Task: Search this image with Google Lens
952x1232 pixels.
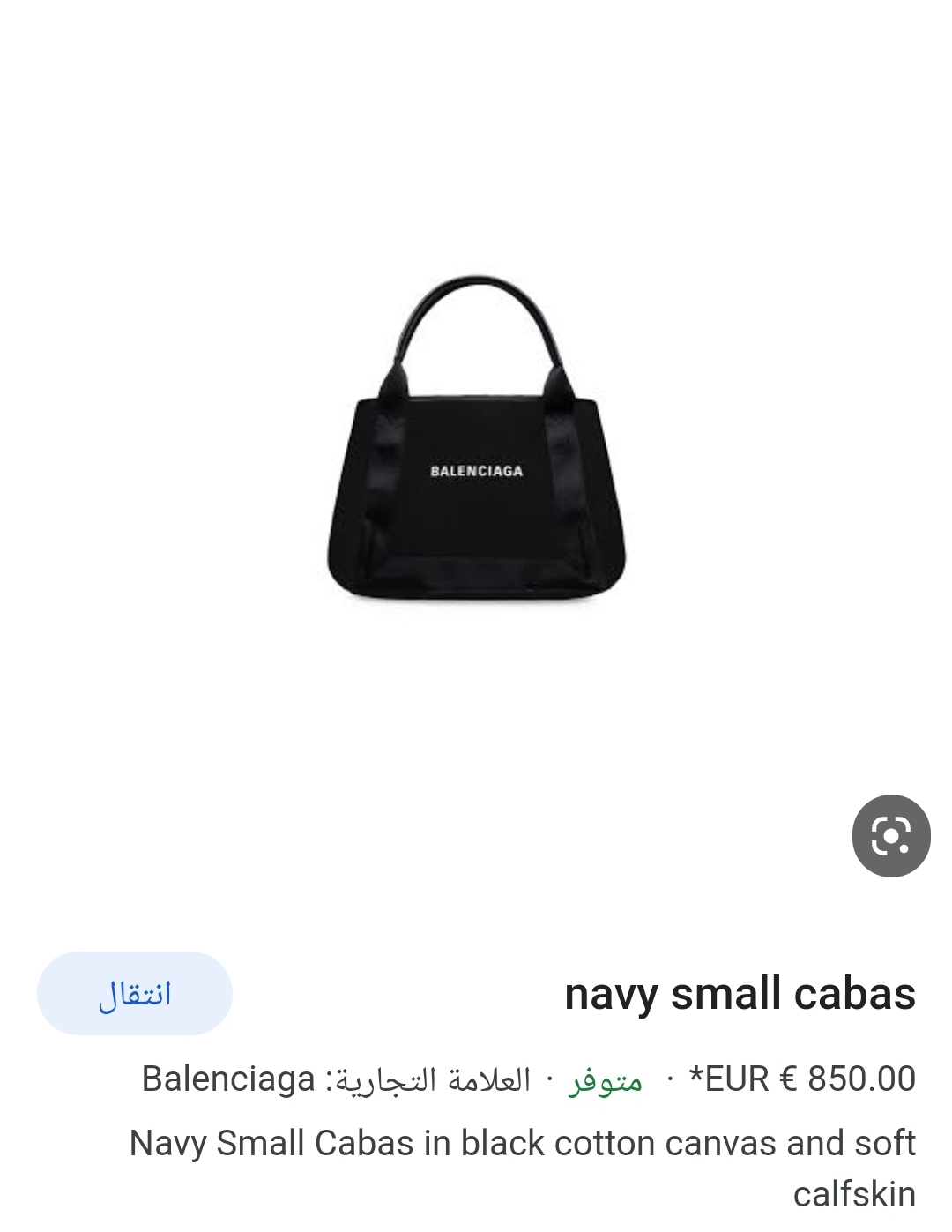Action: (891, 836)
